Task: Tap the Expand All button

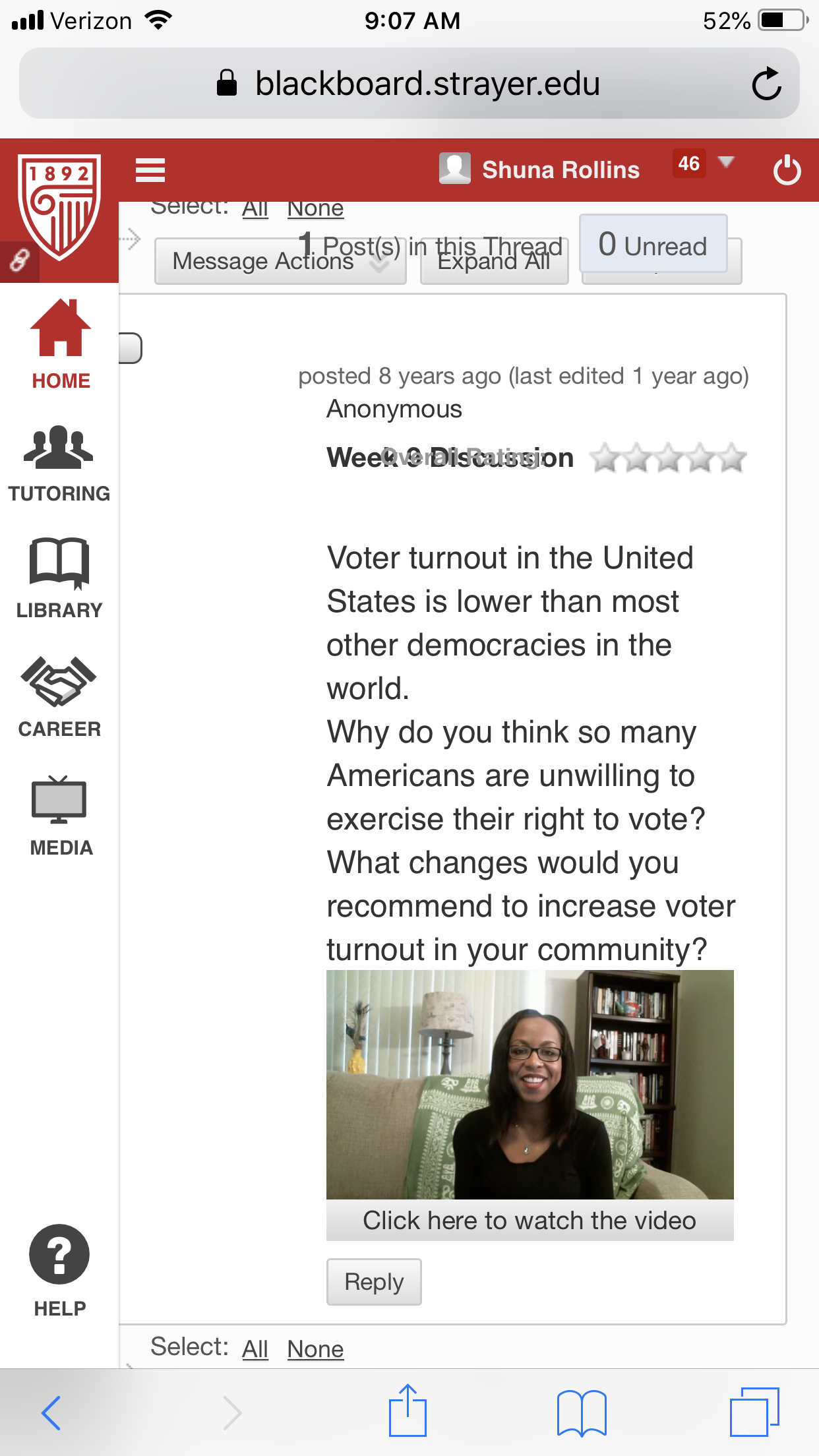Action: (x=494, y=261)
